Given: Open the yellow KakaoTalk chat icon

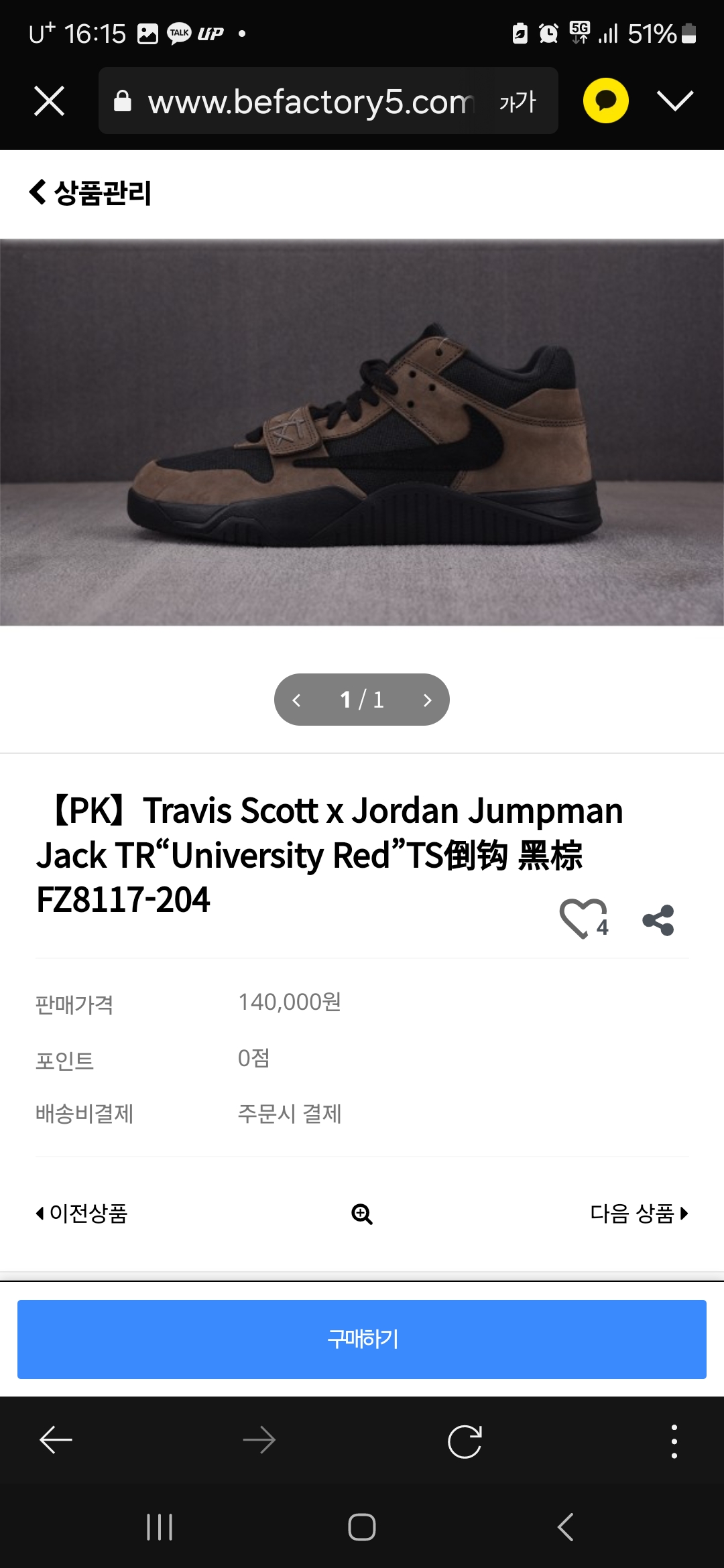Looking at the screenshot, I should [x=605, y=101].
